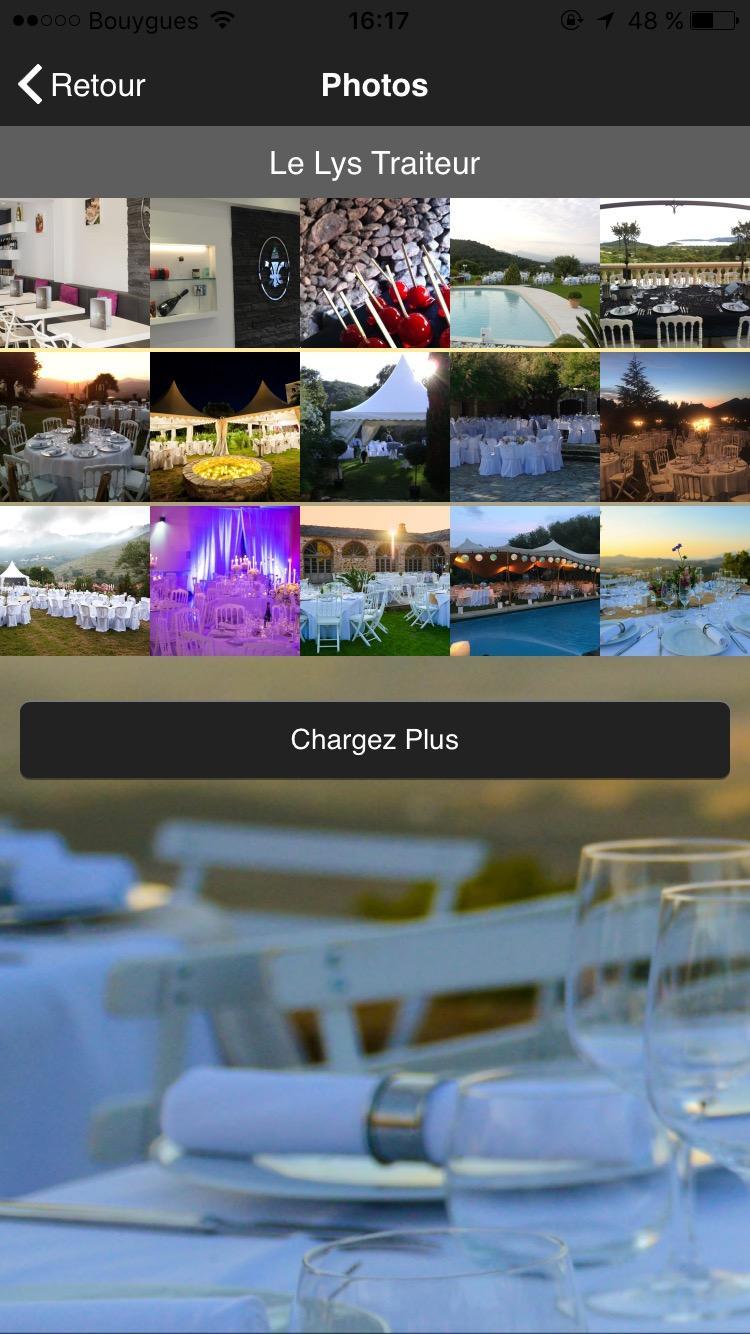Tap Chargez Plus to load more photos

[375, 740]
